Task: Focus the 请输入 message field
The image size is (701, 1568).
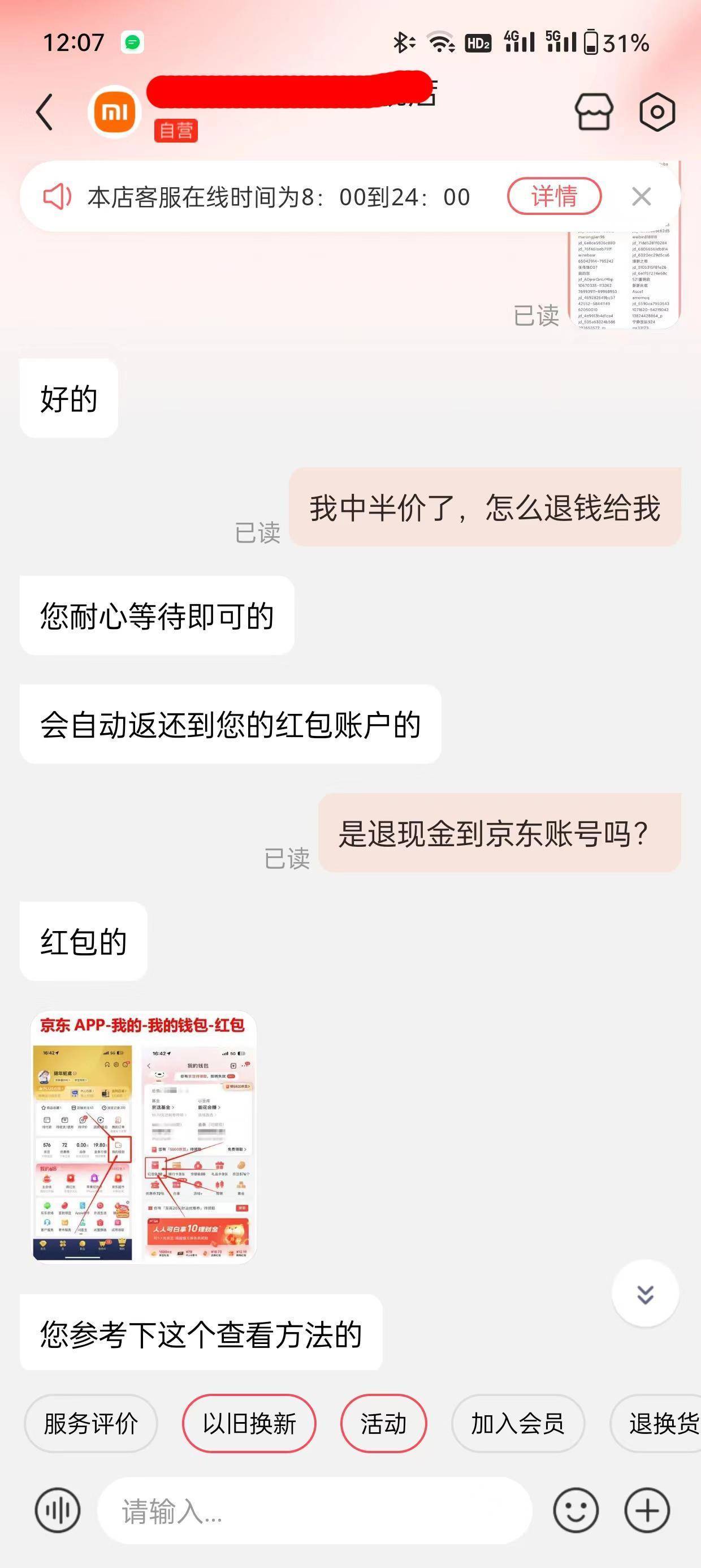Action: (314, 1510)
